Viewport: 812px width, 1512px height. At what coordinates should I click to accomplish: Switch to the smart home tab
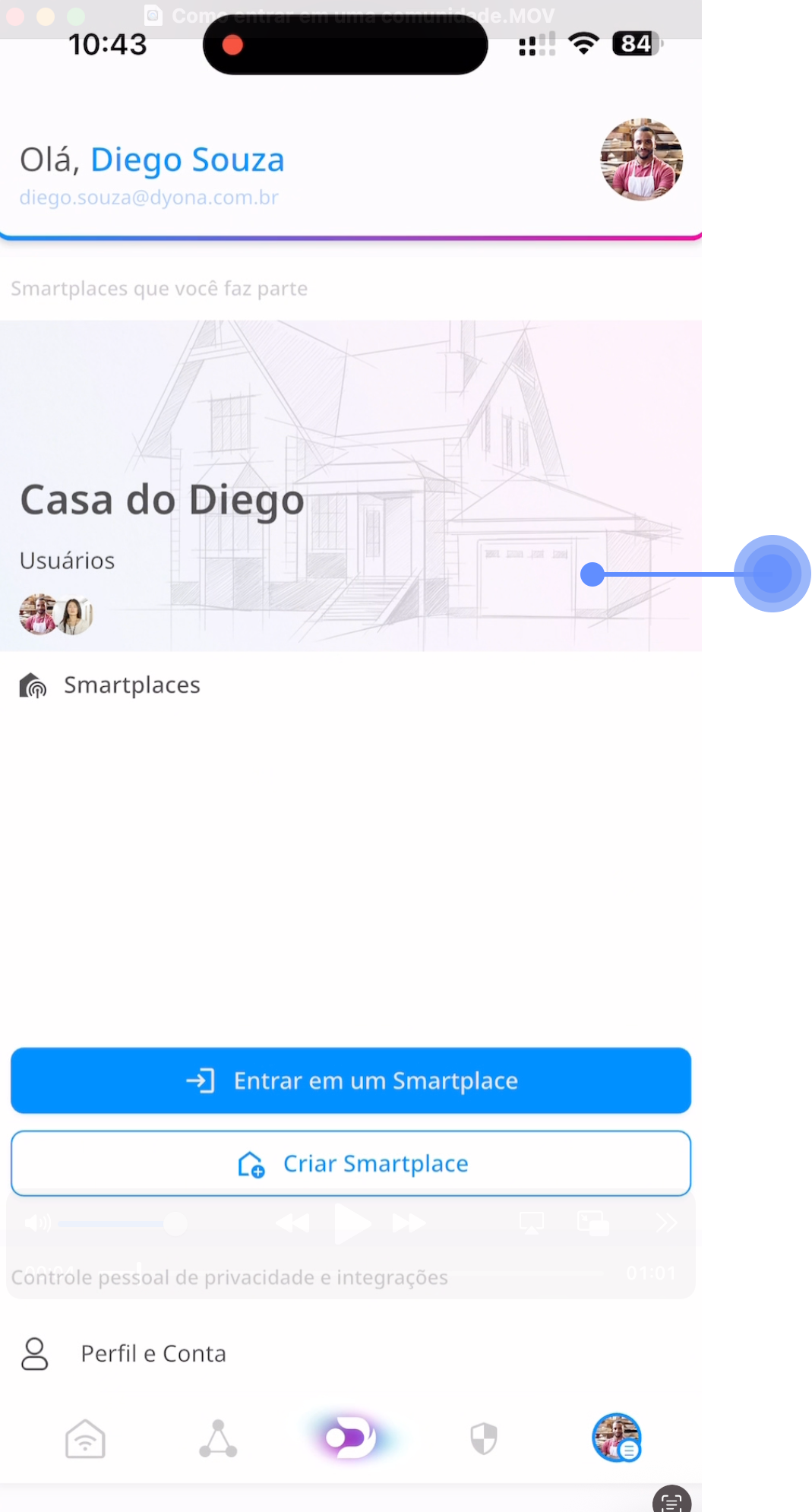85,1438
